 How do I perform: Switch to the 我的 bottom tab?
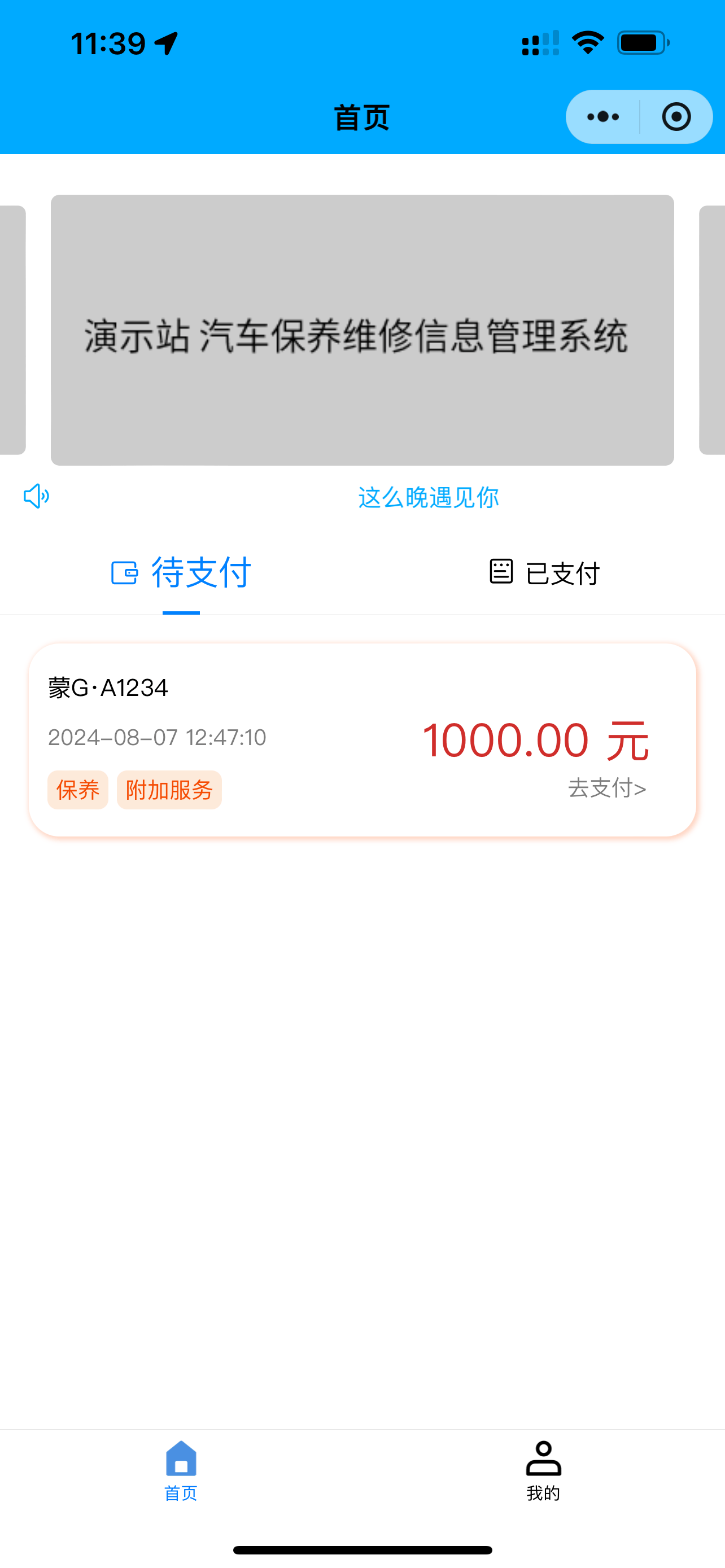(543, 1470)
